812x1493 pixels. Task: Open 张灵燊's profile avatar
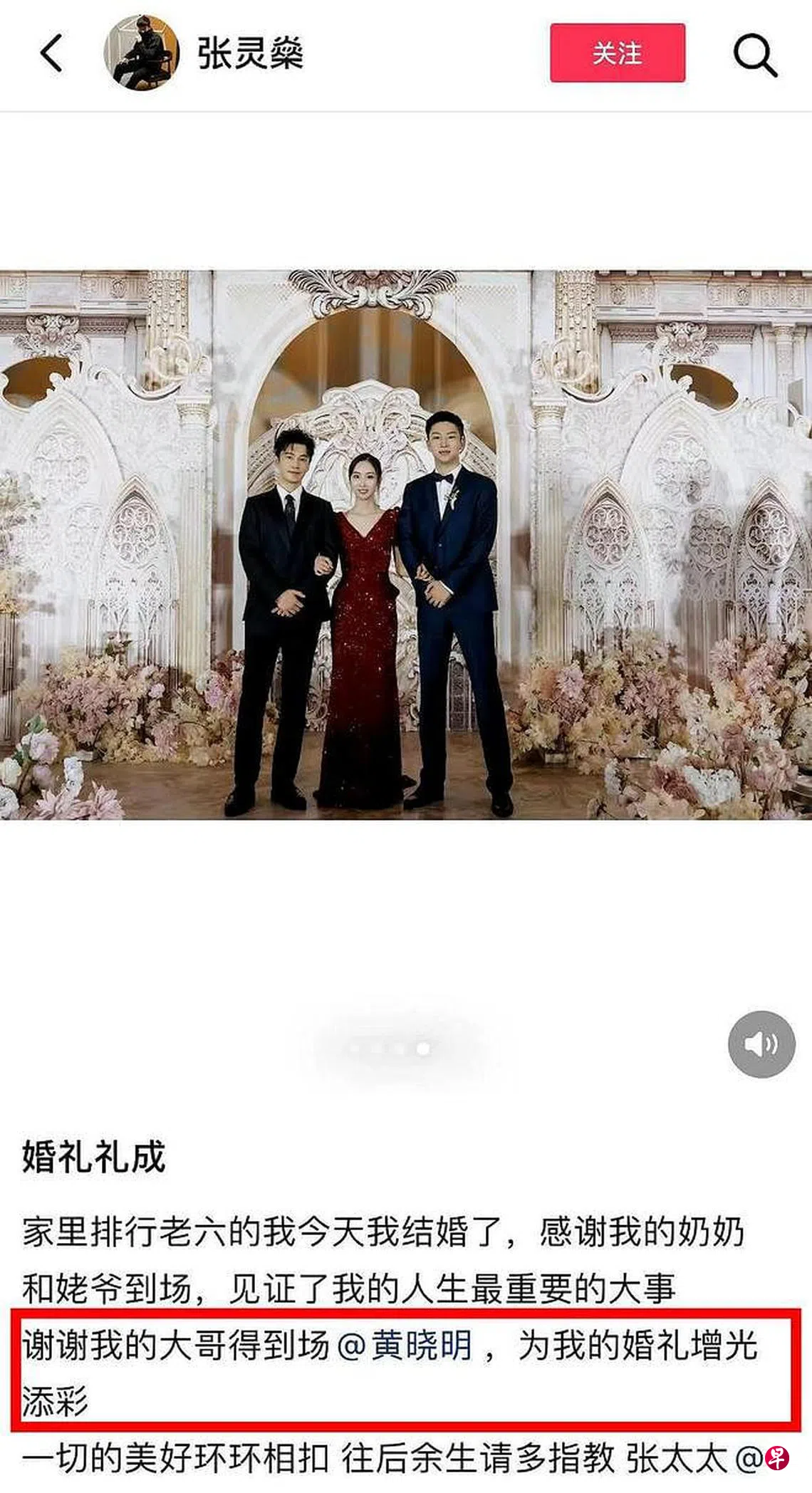(x=141, y=53)
